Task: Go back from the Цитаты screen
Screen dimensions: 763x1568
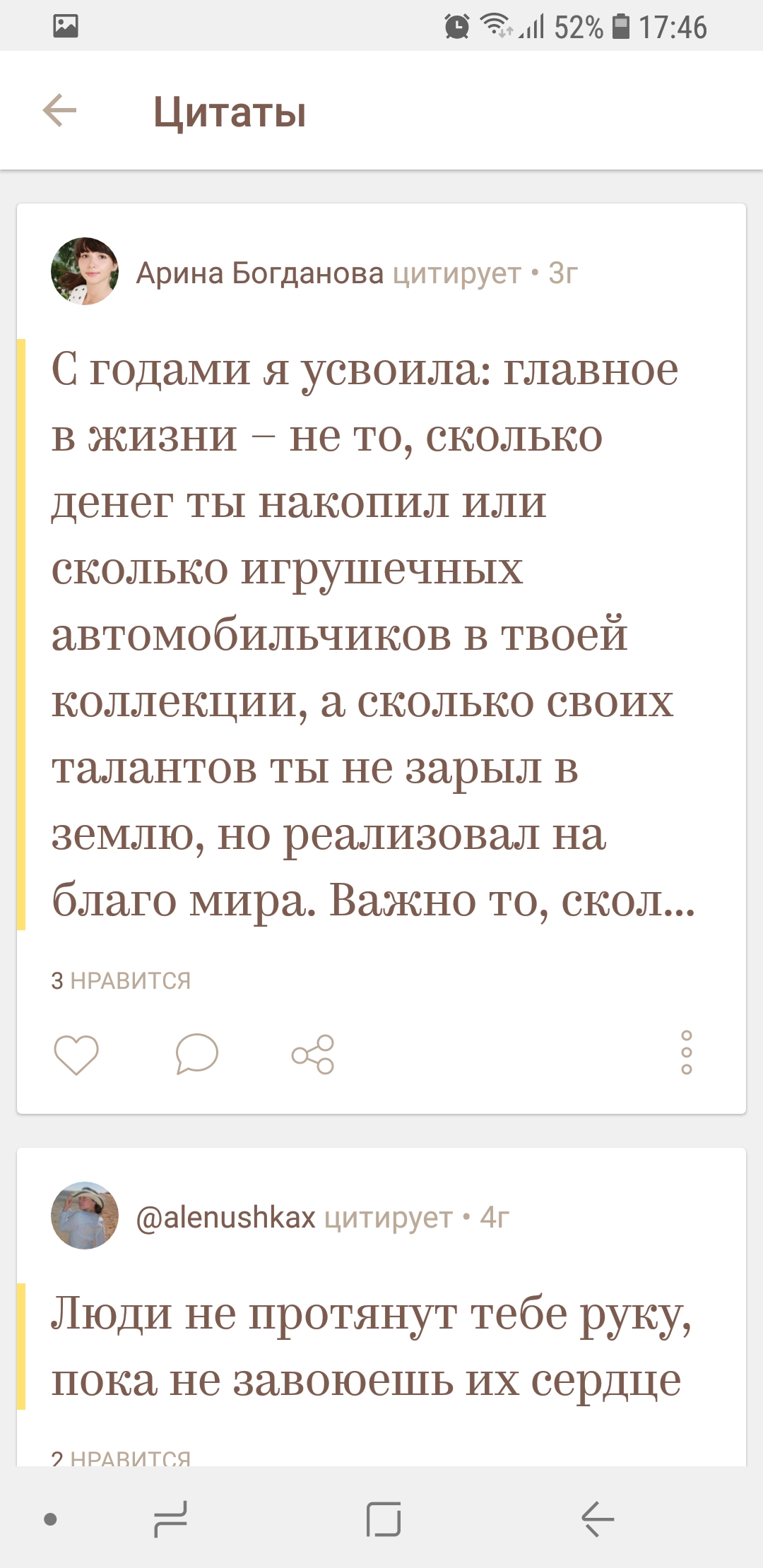Action: (59, 111)
